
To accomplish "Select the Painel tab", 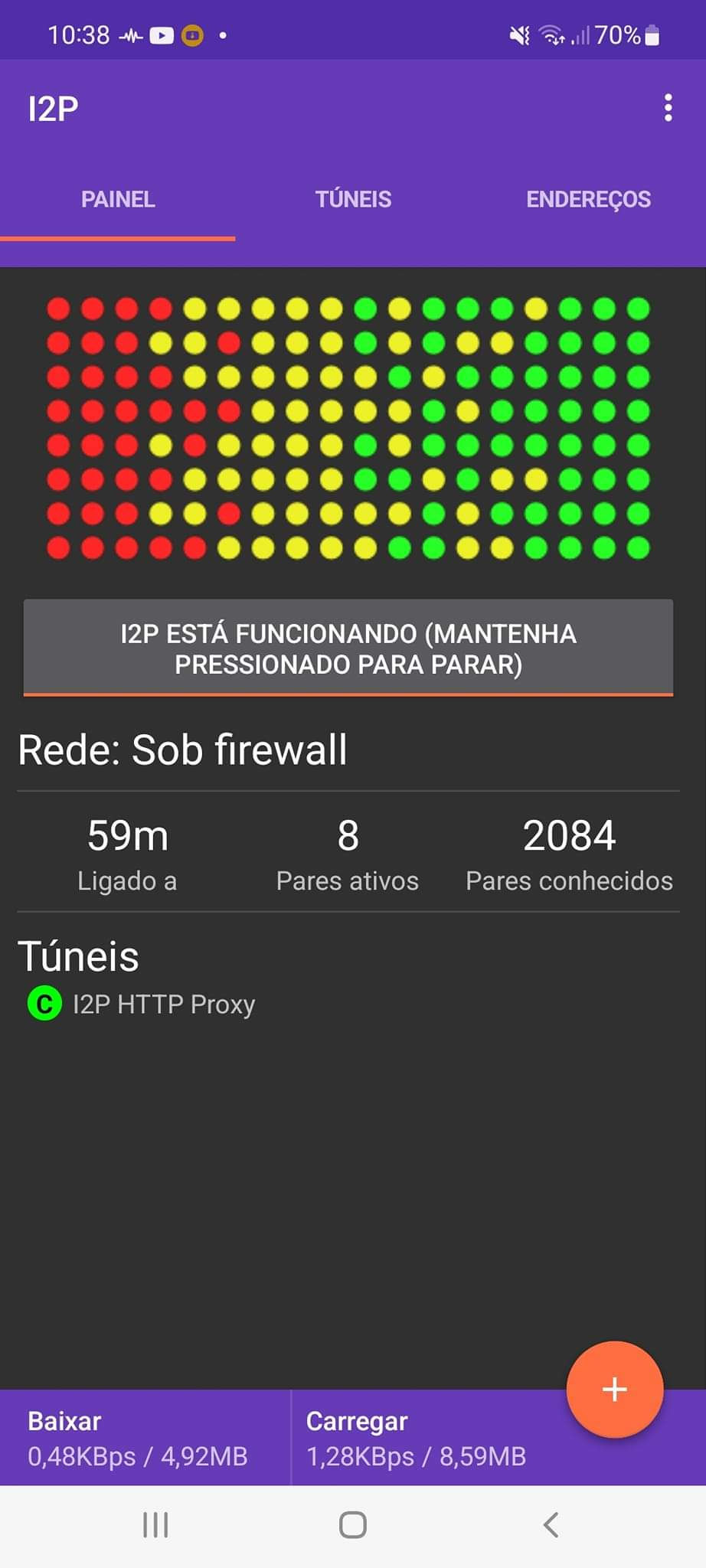I will [x=118, y=200].
